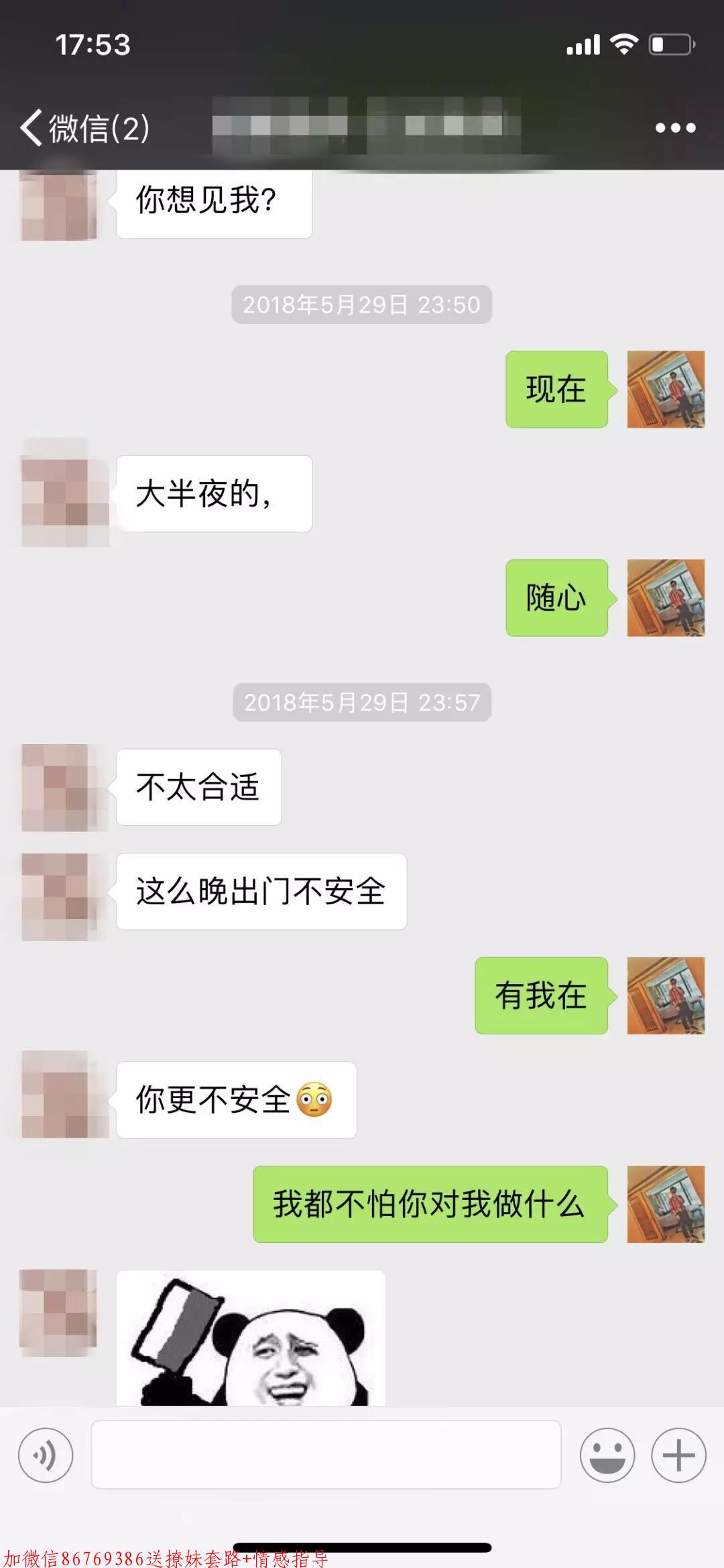Screen dimensions: 724x1568
Task: Open the emoji sticker panel
Action: 607,1455
